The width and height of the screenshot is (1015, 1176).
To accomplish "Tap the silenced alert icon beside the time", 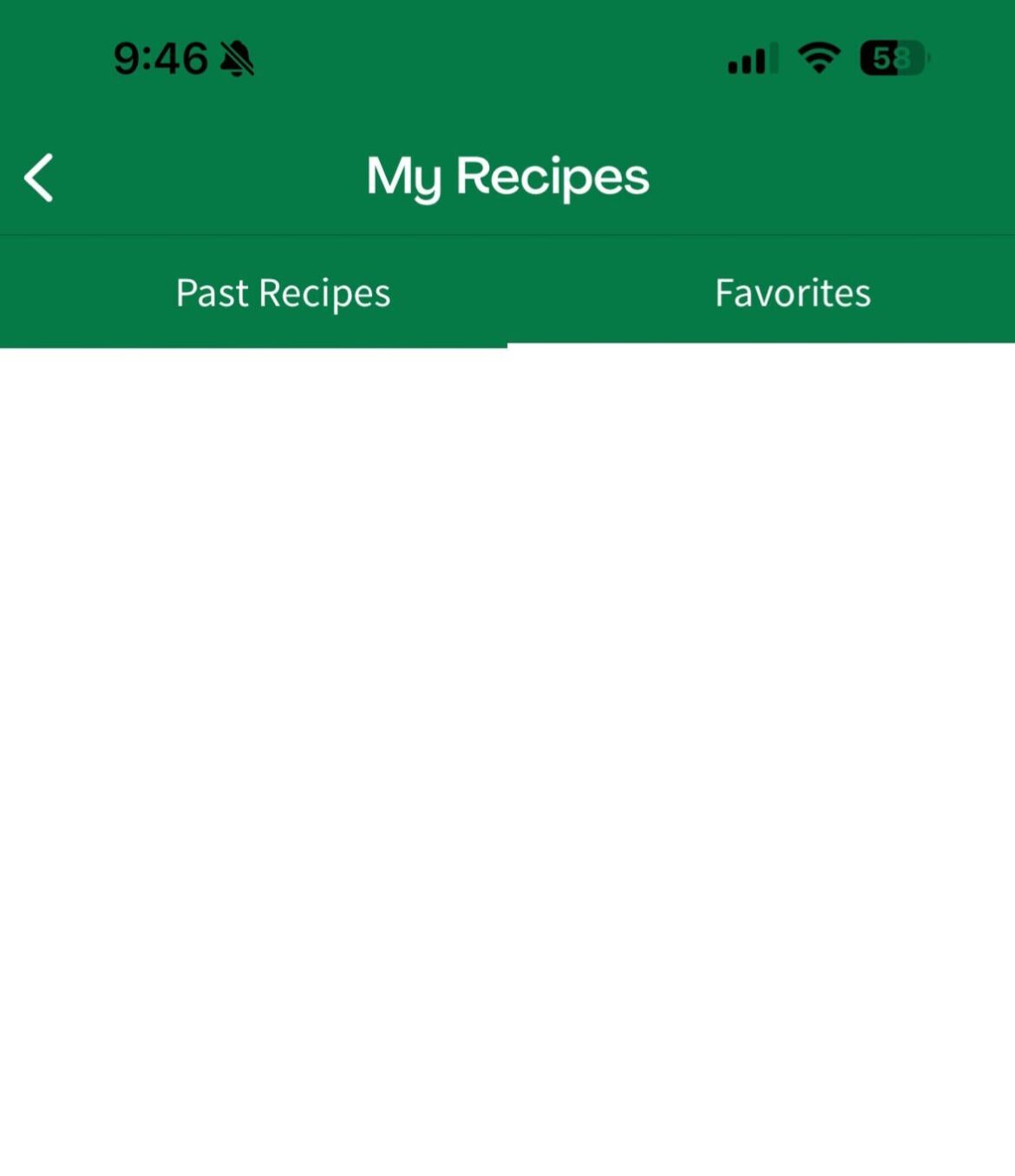I will point(235,56).
